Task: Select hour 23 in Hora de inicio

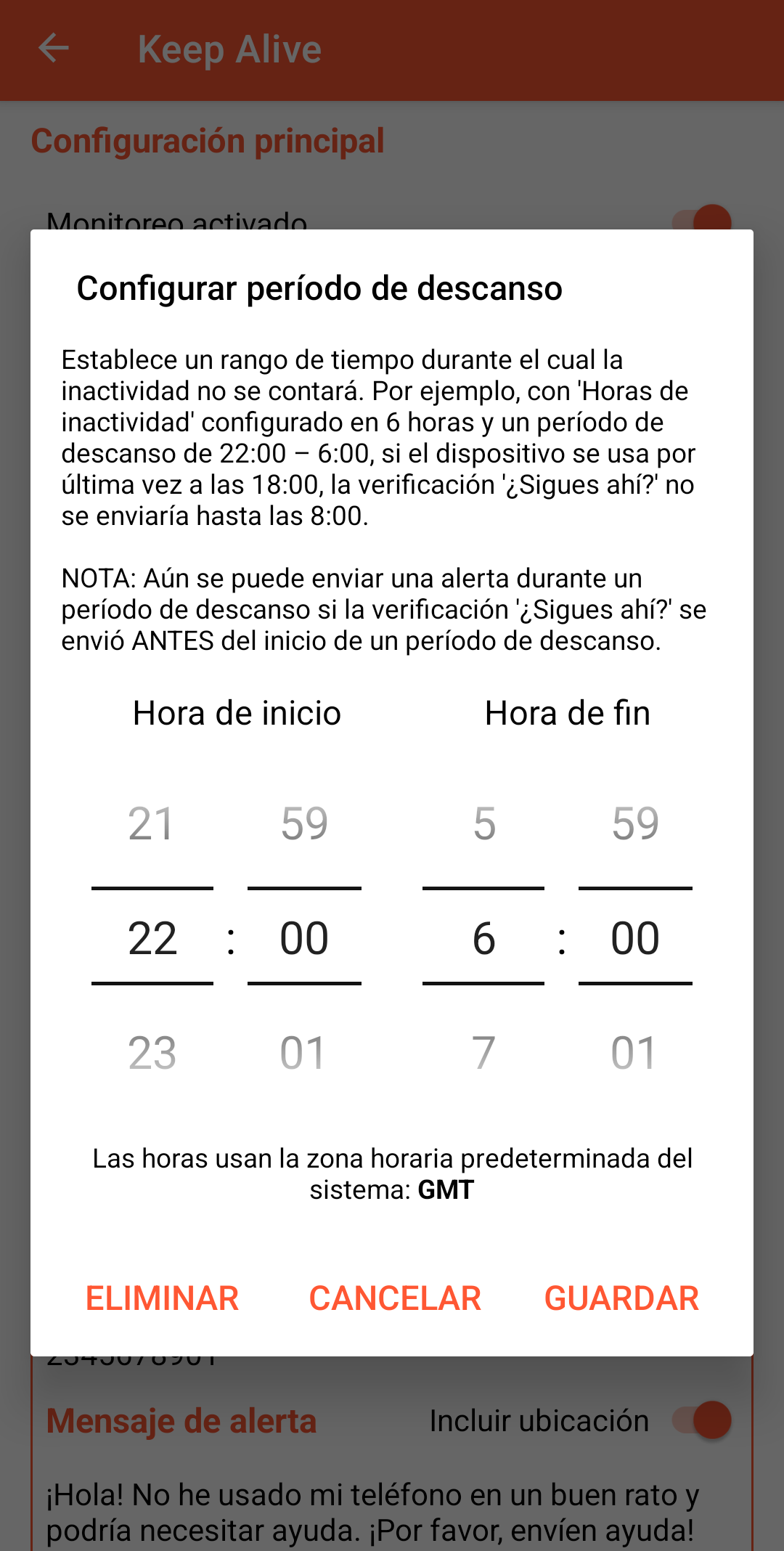Action: (x=152, y=1053)
